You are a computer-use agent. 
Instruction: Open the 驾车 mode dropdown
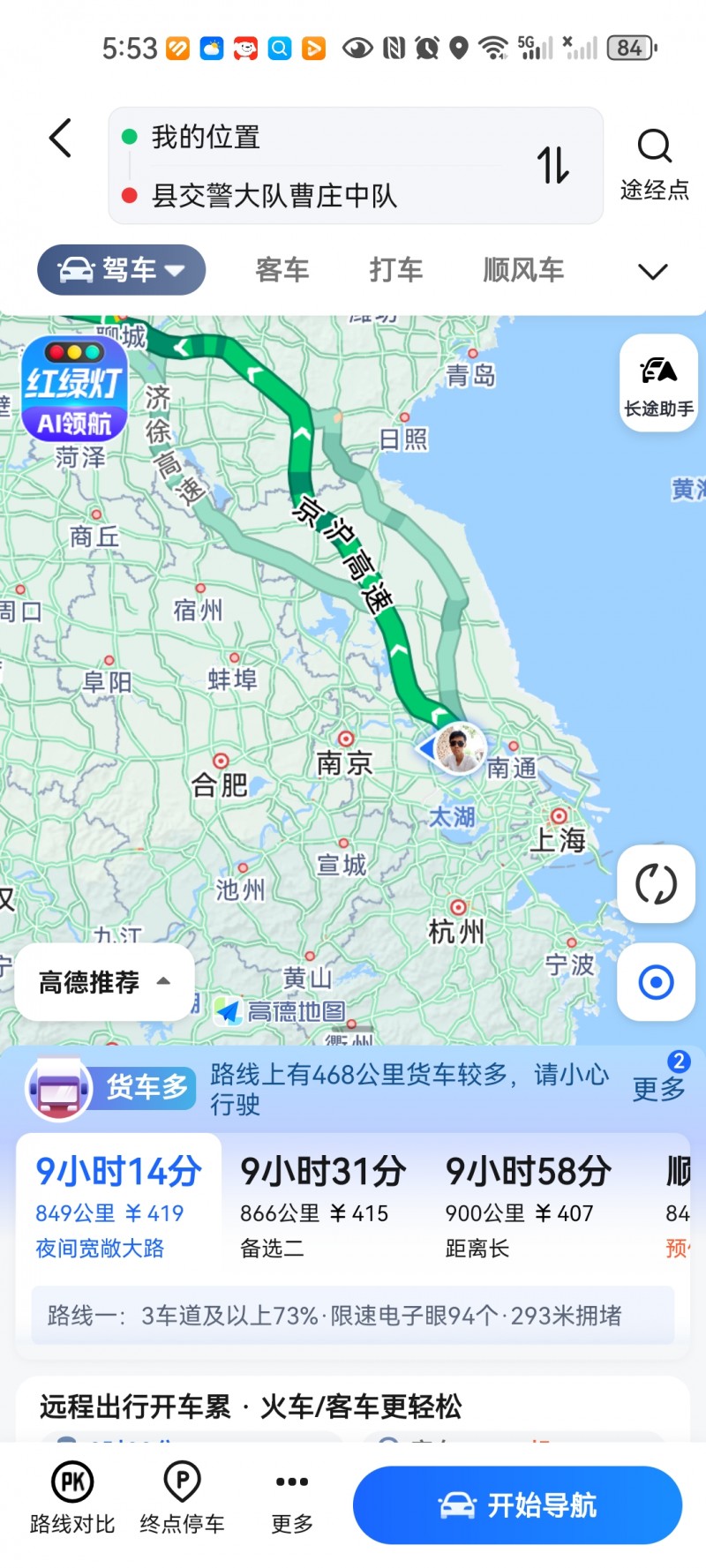coord(122,270)
